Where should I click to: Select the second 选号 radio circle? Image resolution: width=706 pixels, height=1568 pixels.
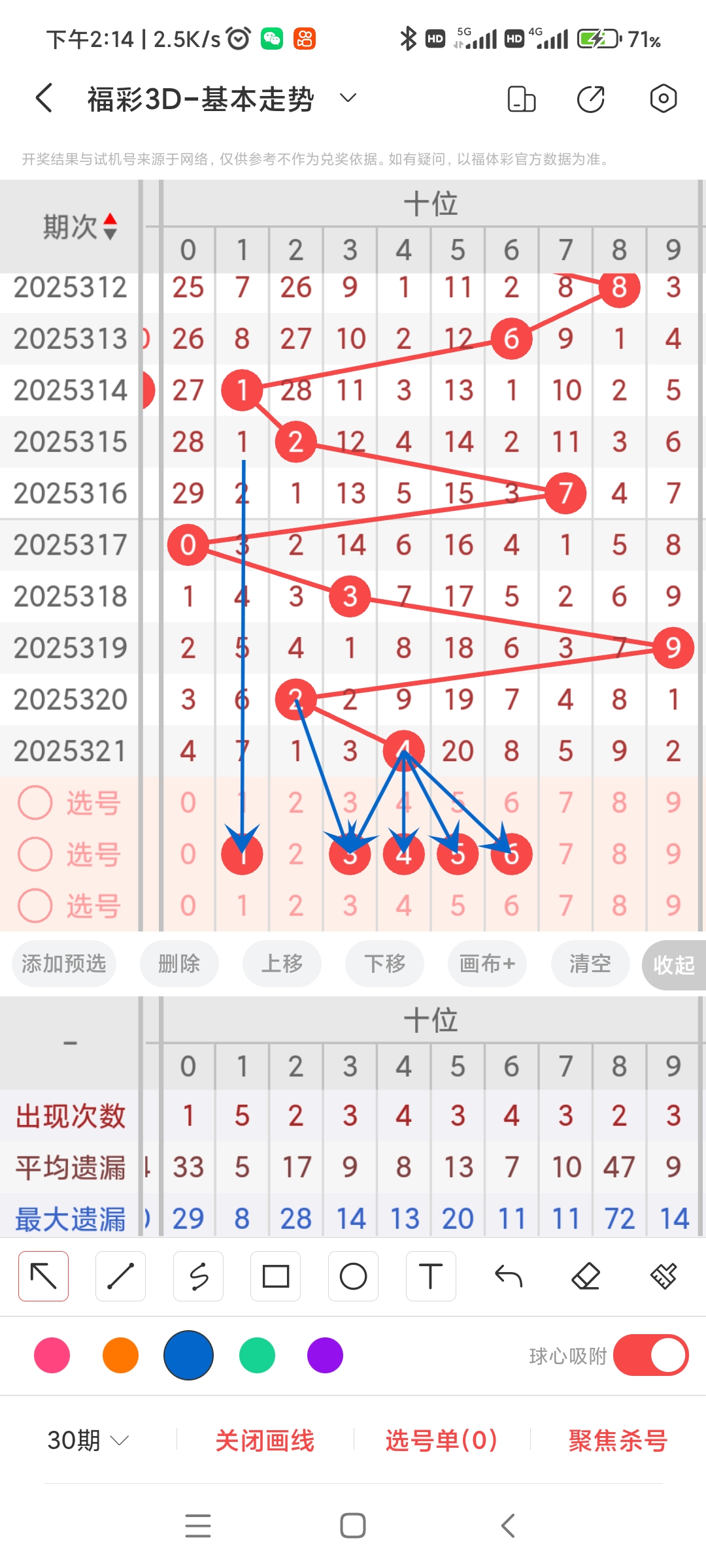[35, 854]
